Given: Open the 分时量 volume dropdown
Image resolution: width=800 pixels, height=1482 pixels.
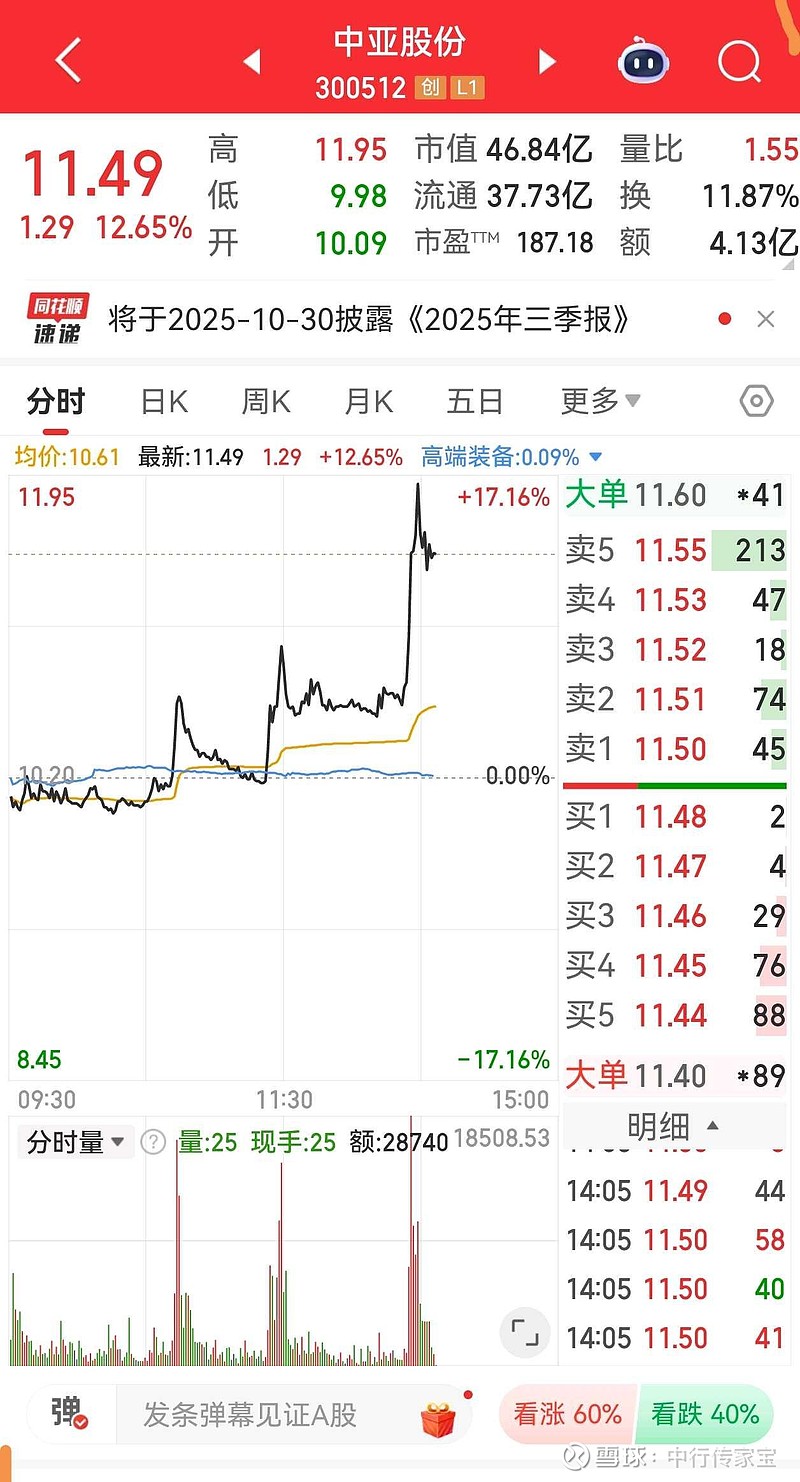Looking at the screenshot, I should coord(74,1142).
